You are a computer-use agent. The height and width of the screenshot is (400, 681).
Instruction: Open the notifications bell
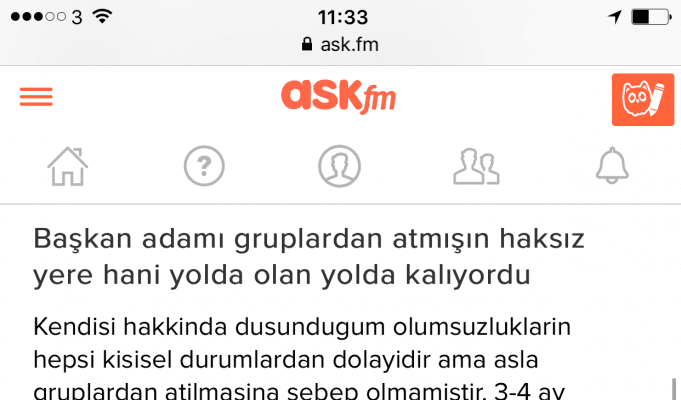(x=612, y=166)
